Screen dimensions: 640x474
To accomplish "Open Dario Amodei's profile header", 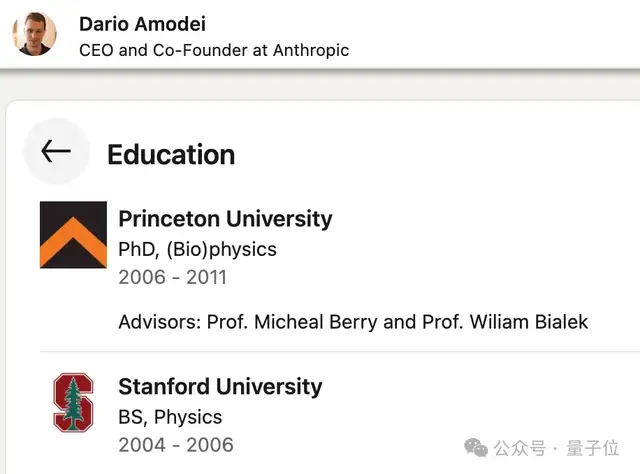I will tap(142, 24).
